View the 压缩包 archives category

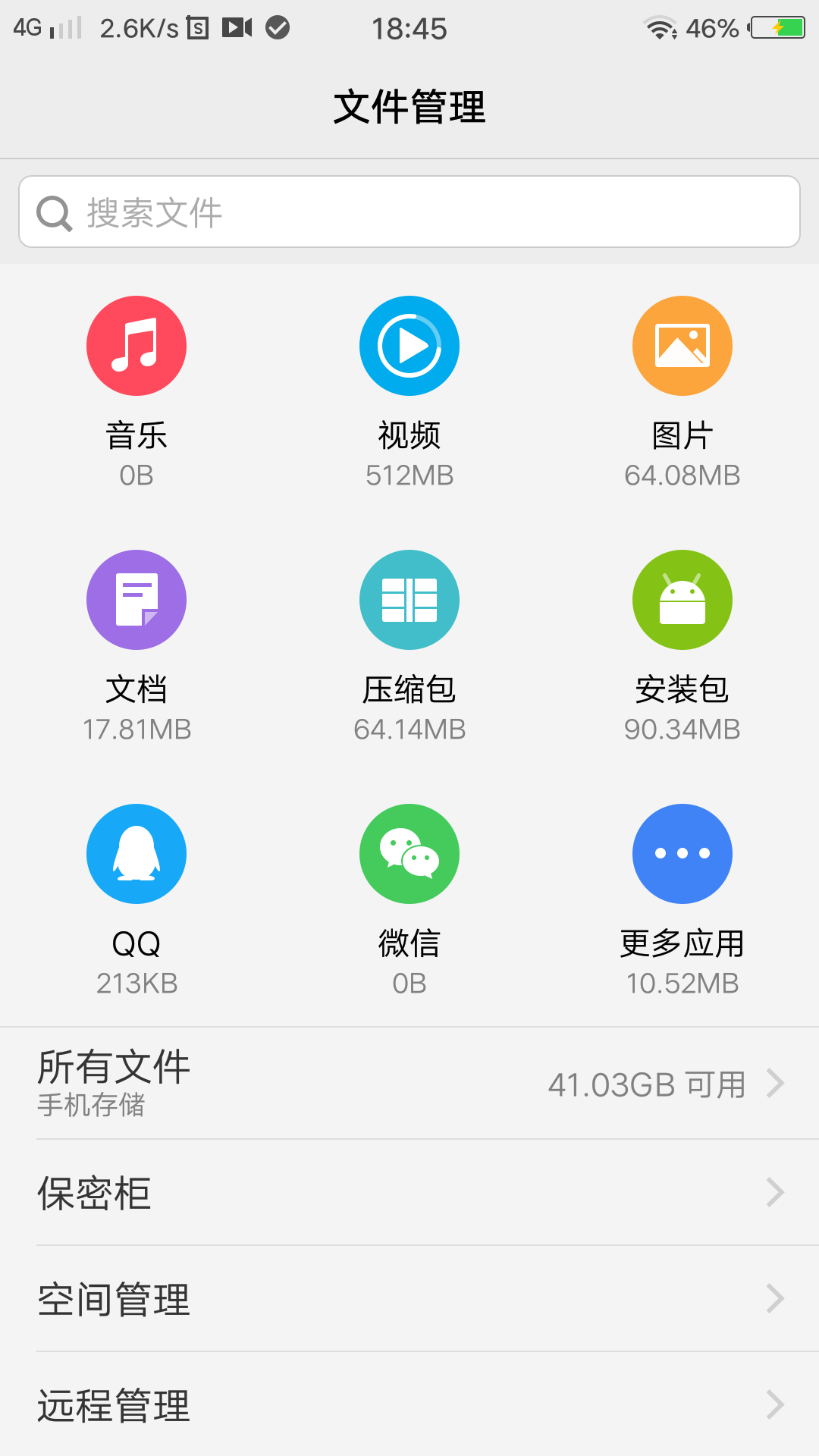pyautogui.click(x=409, y=601)
